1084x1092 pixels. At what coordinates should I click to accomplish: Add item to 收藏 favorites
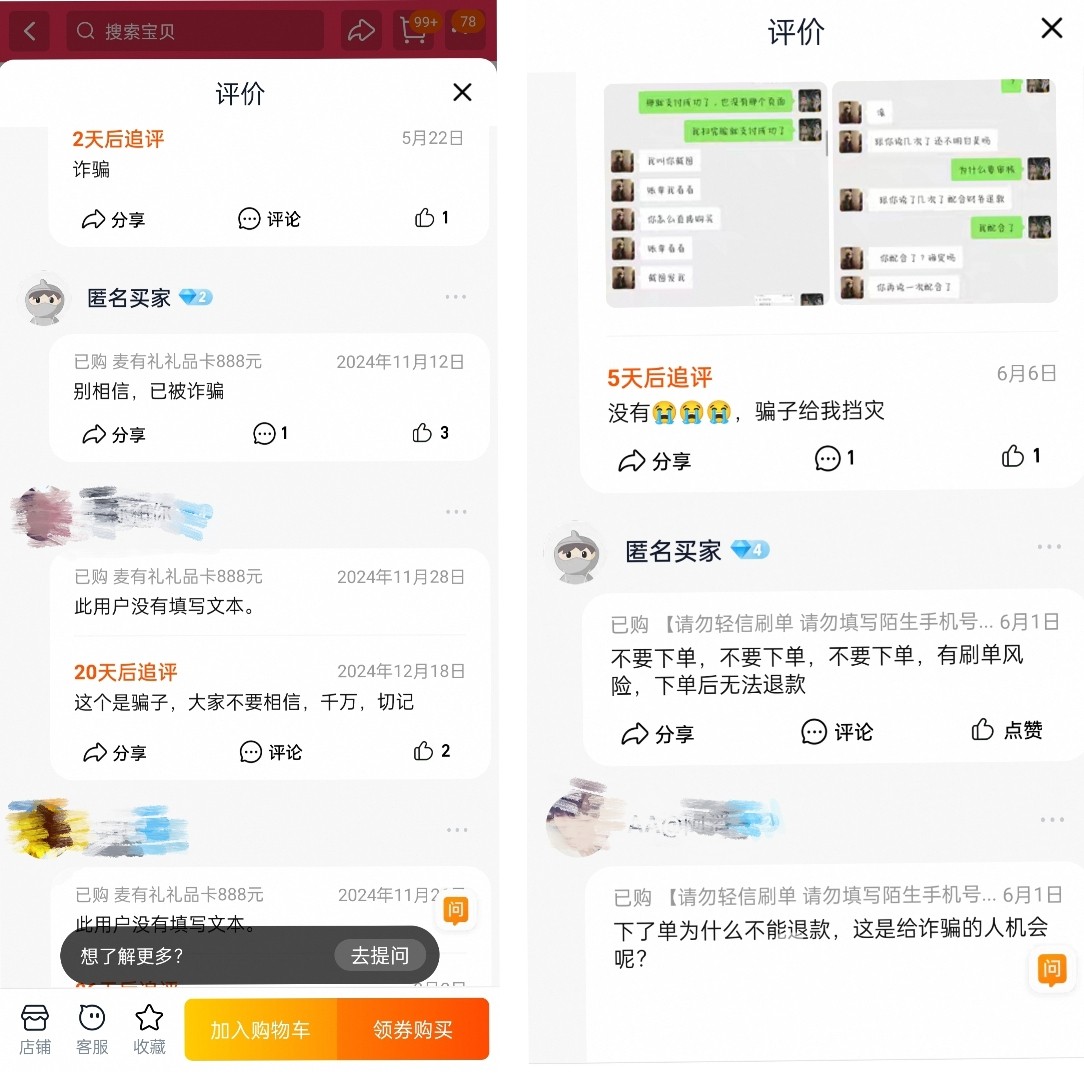[x=149, y=1029]
